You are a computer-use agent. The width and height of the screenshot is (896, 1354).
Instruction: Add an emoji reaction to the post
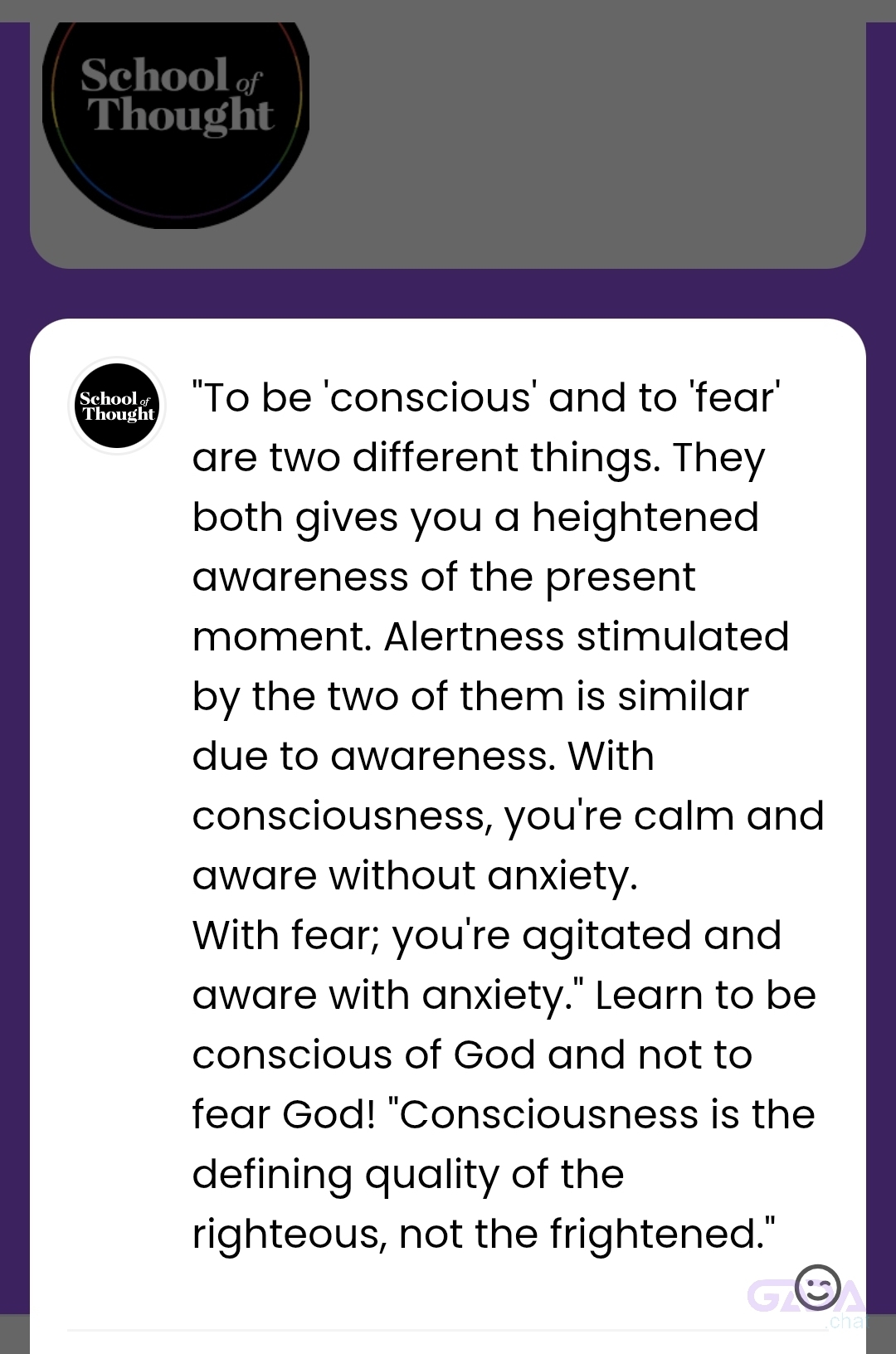pos(817,1288)
